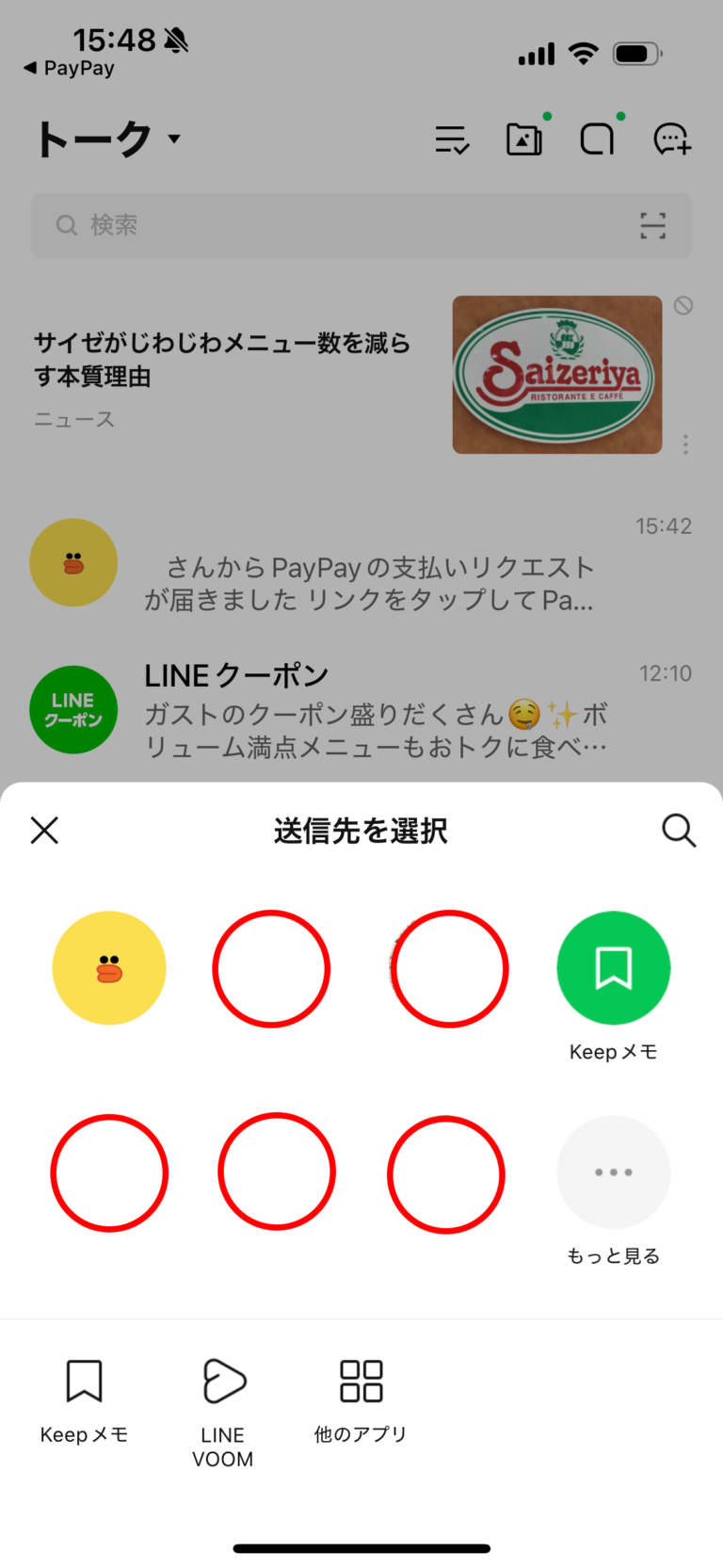Open OpenChat from the top toolbar
Screen dimensions: 723x1568
(x=598, y=138)
